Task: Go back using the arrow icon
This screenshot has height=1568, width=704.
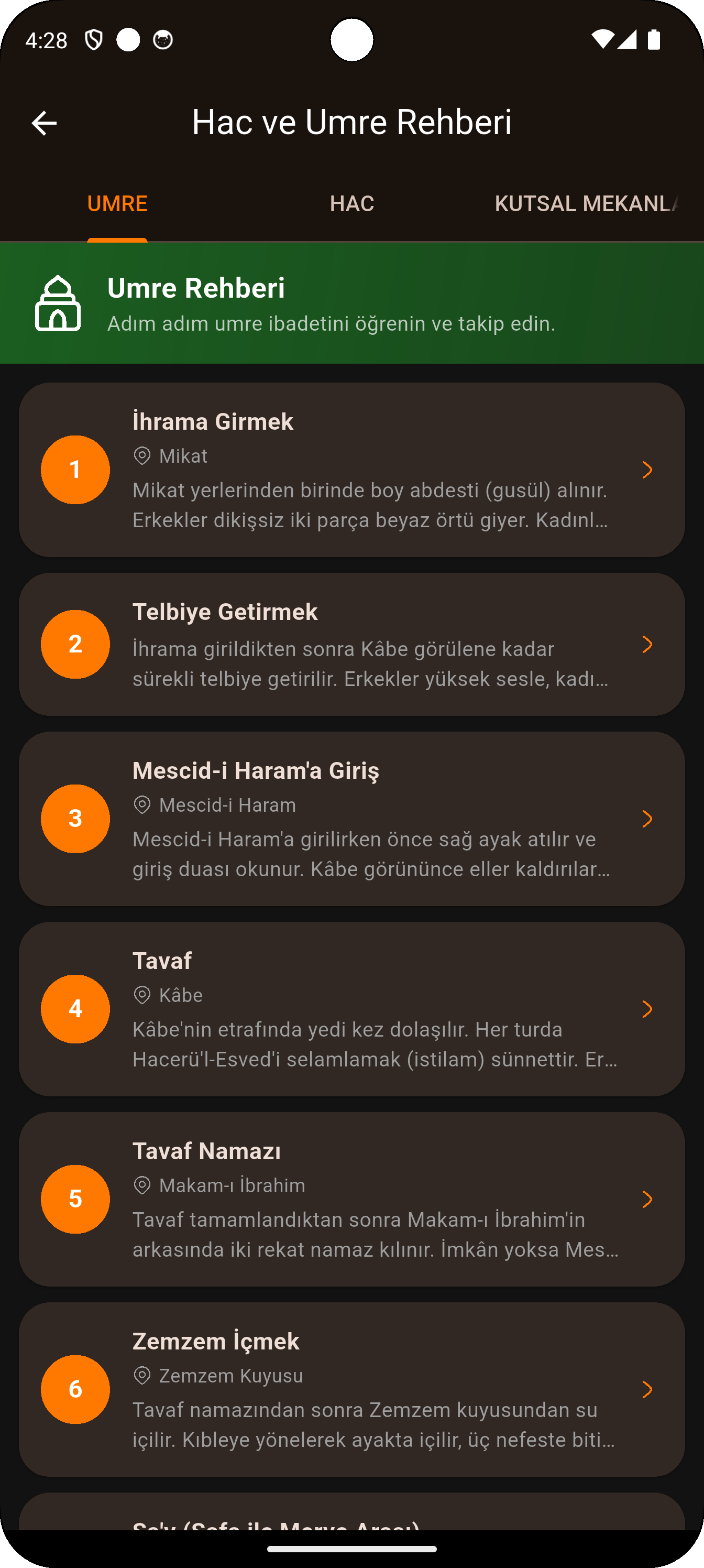Action: (x=44, y=123)
